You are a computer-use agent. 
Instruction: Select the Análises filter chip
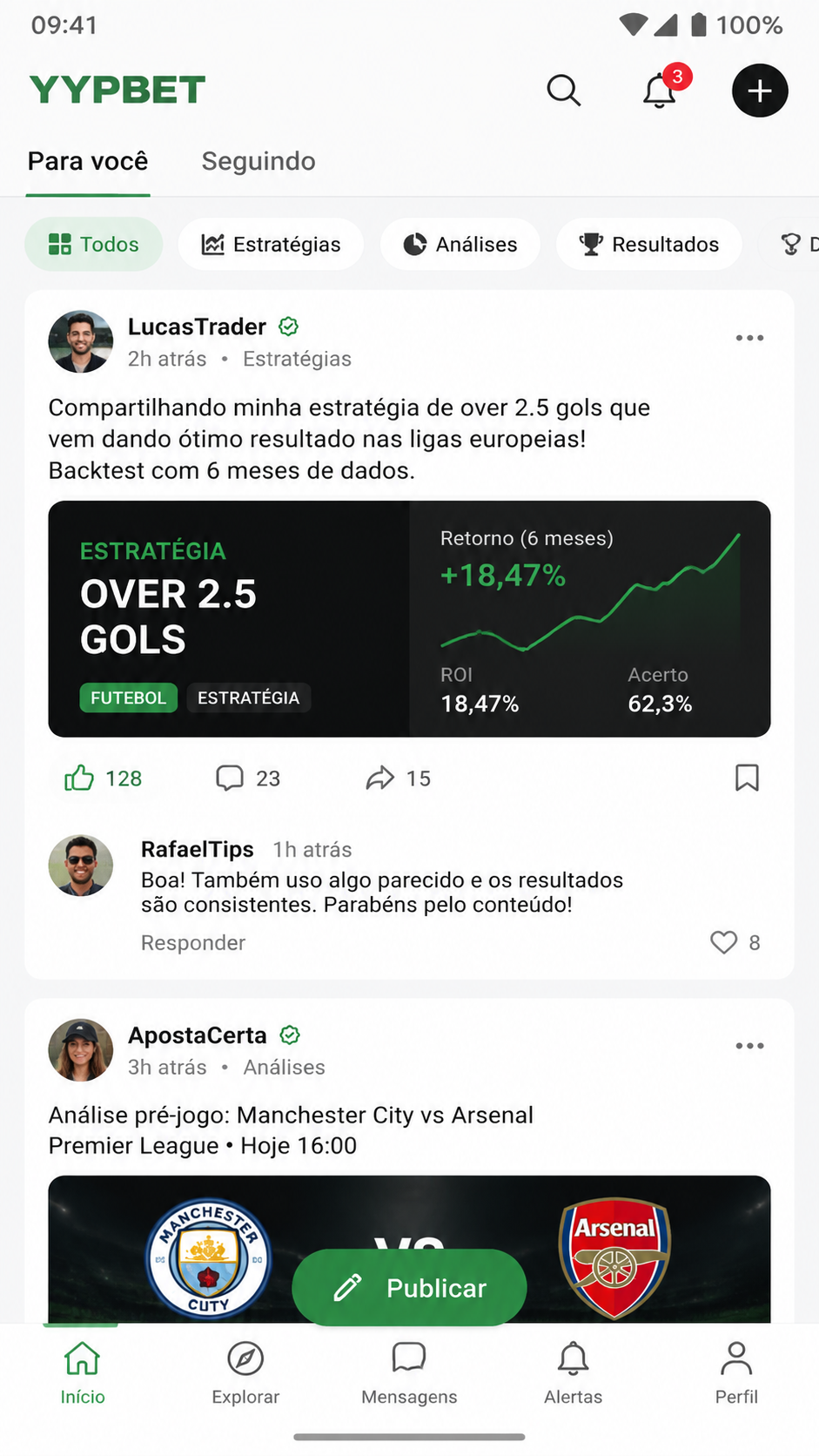(460, 245)
